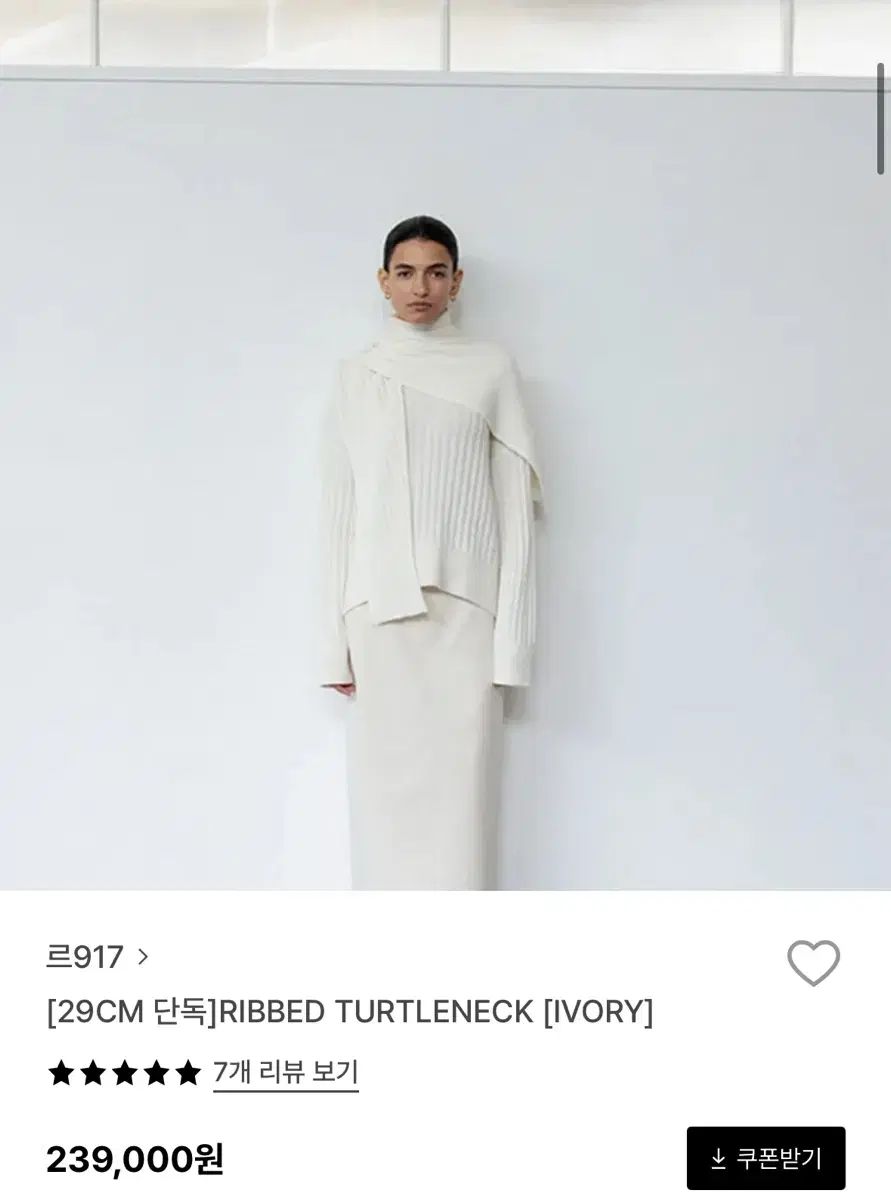The height and width of the screenshot is (1200, 891).
Task: Add the ribbed turtleneck to wishlist
Action: point(813,963)
